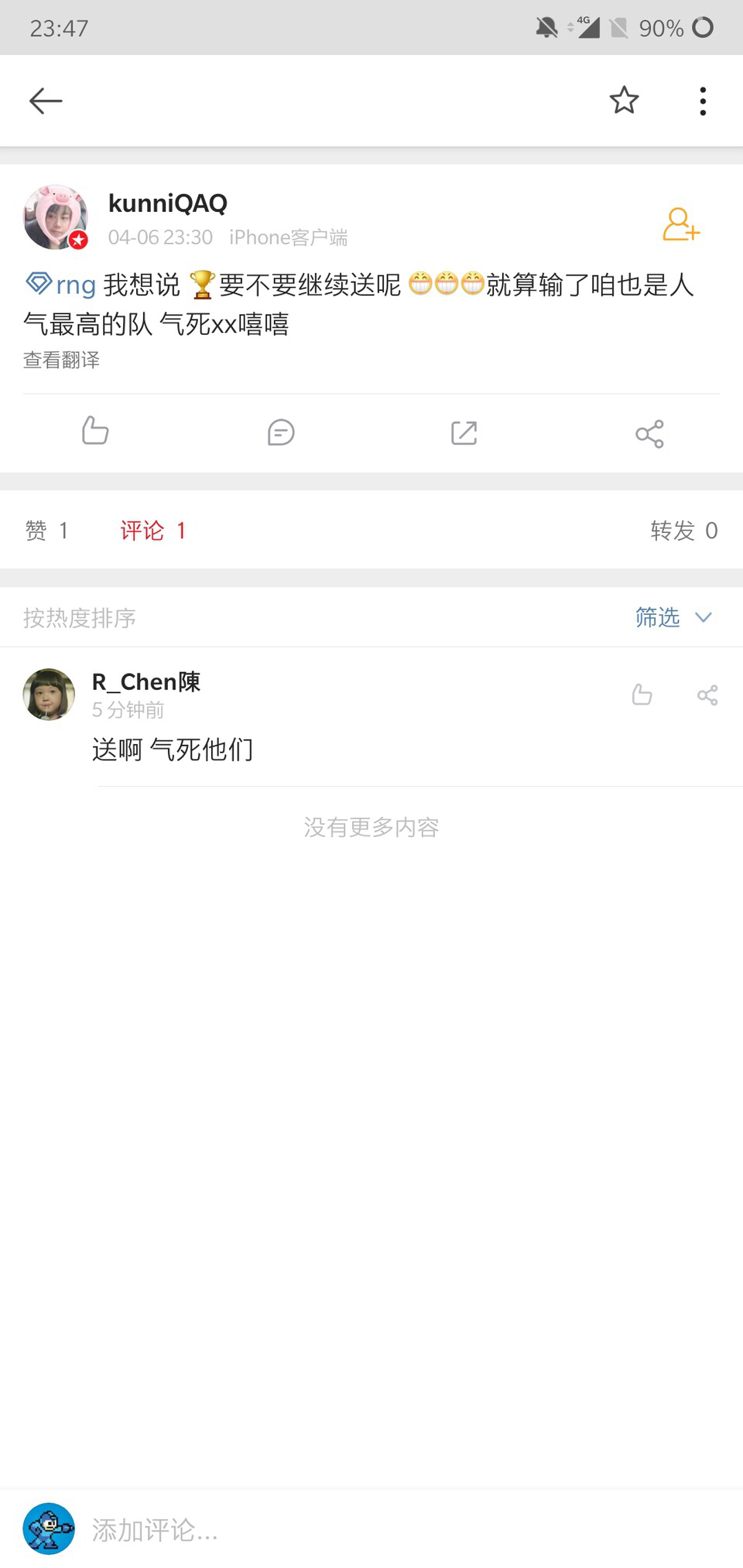View R_Chen陳's profile picture

click(49, 695)
